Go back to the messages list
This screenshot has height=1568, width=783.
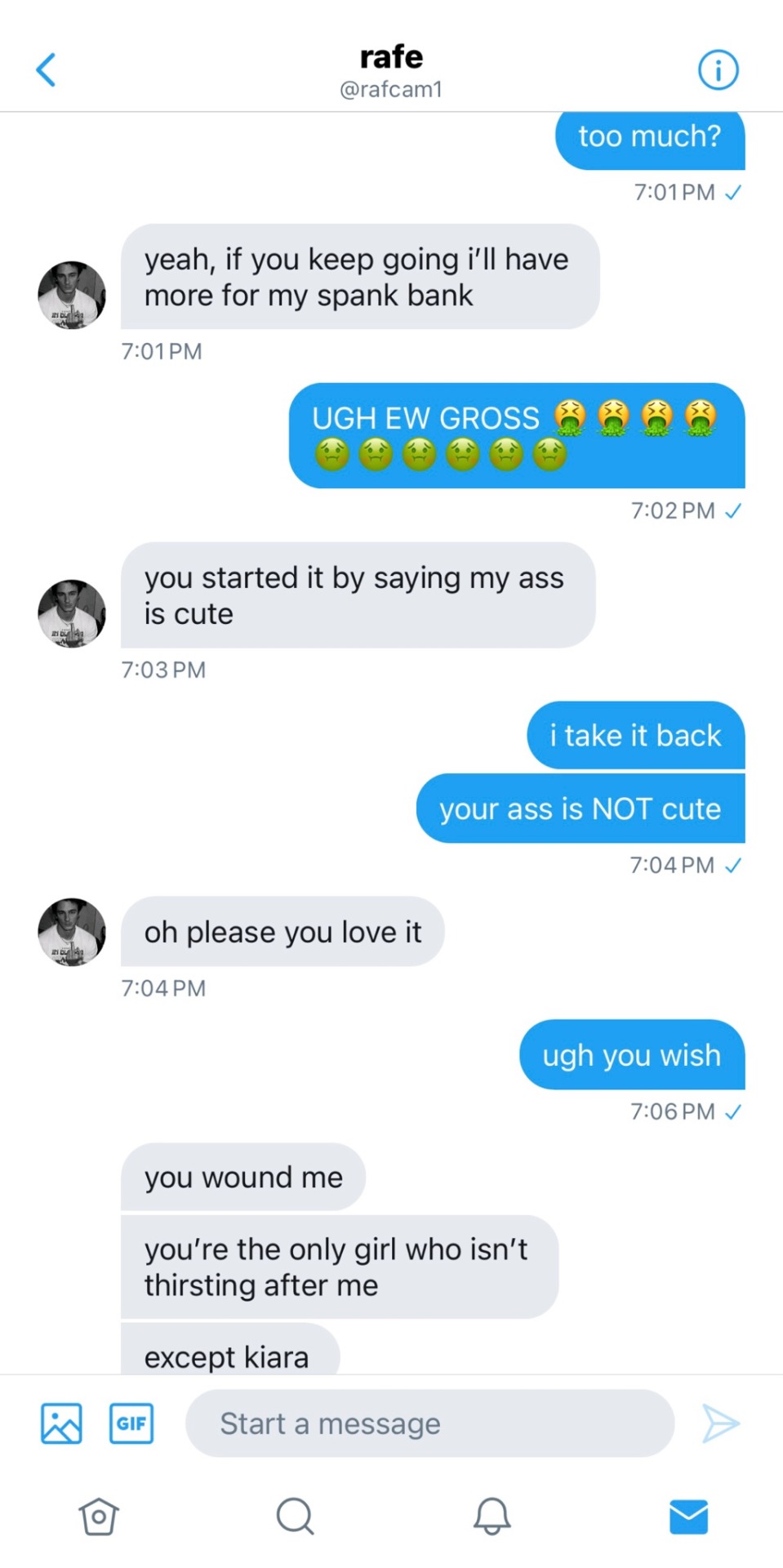(47, 70)
